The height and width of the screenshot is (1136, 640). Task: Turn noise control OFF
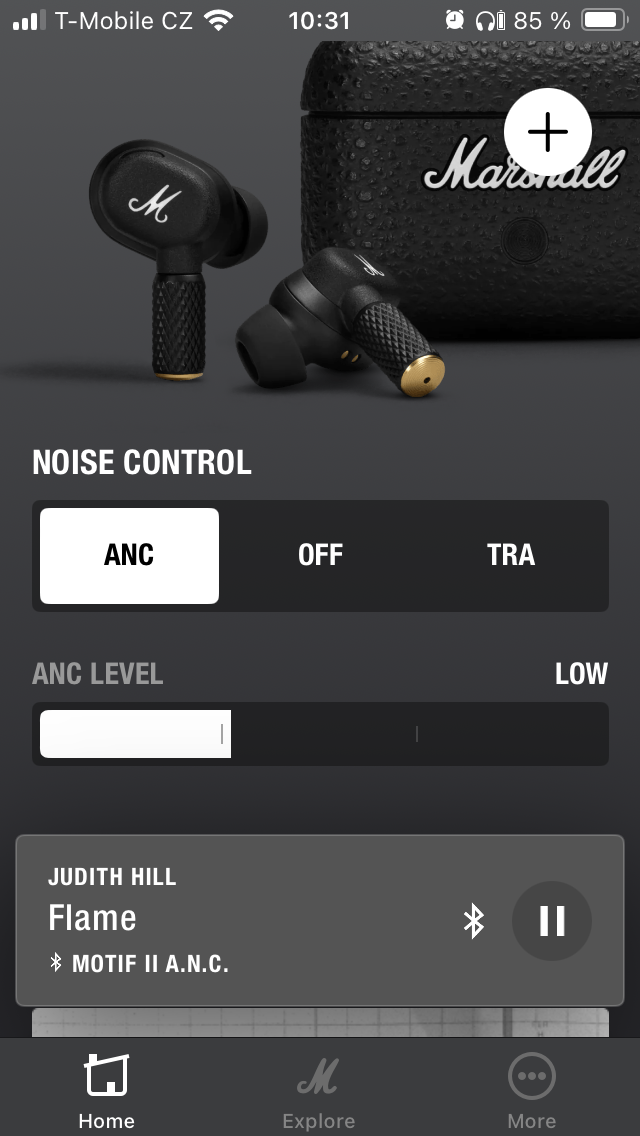320,555
